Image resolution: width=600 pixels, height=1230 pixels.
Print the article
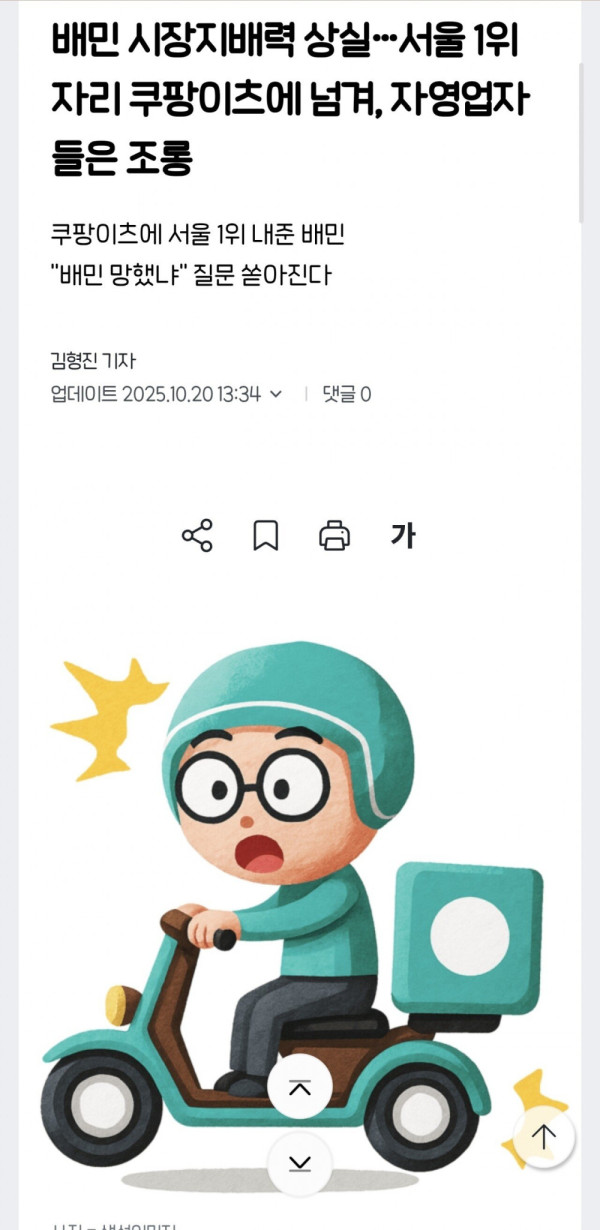334,536
